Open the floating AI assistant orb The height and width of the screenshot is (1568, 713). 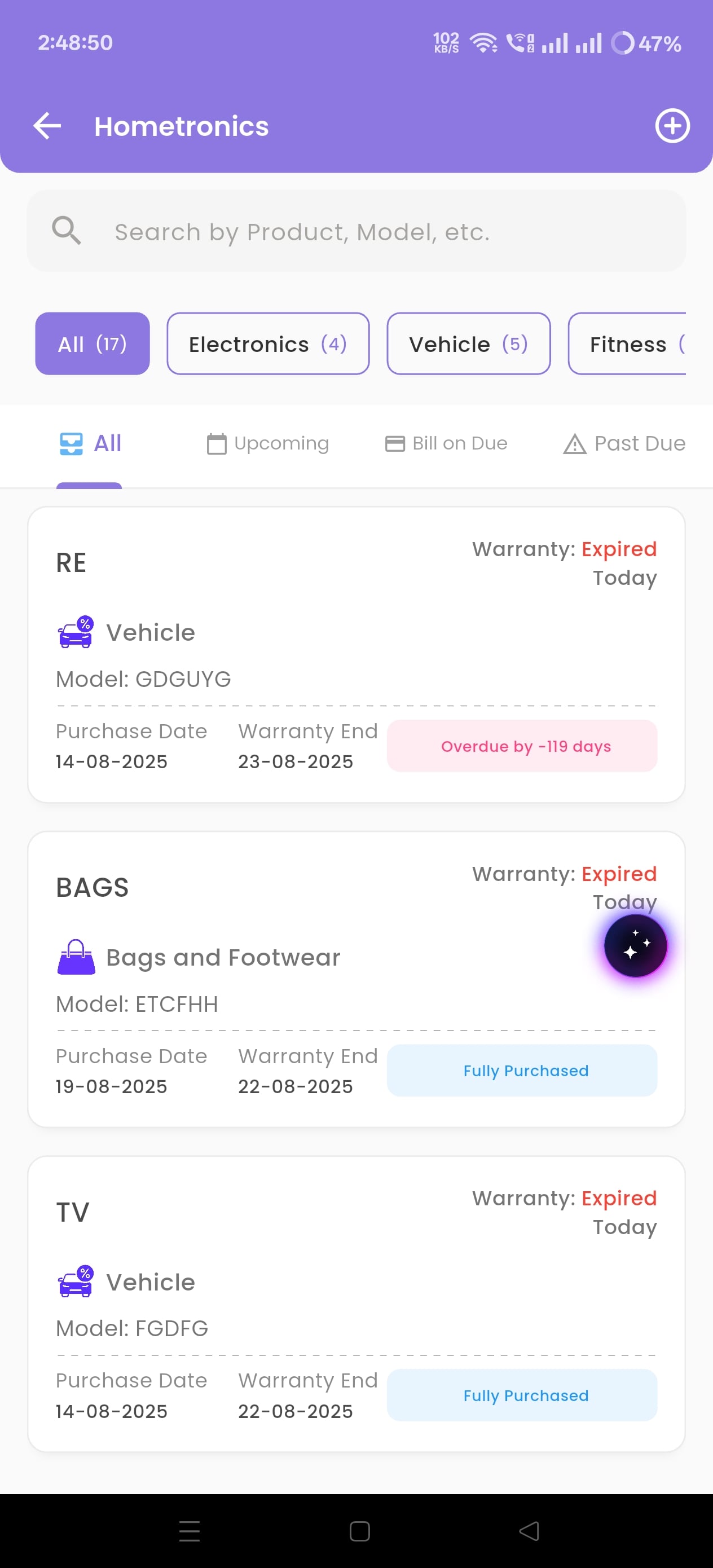[635, 944]
